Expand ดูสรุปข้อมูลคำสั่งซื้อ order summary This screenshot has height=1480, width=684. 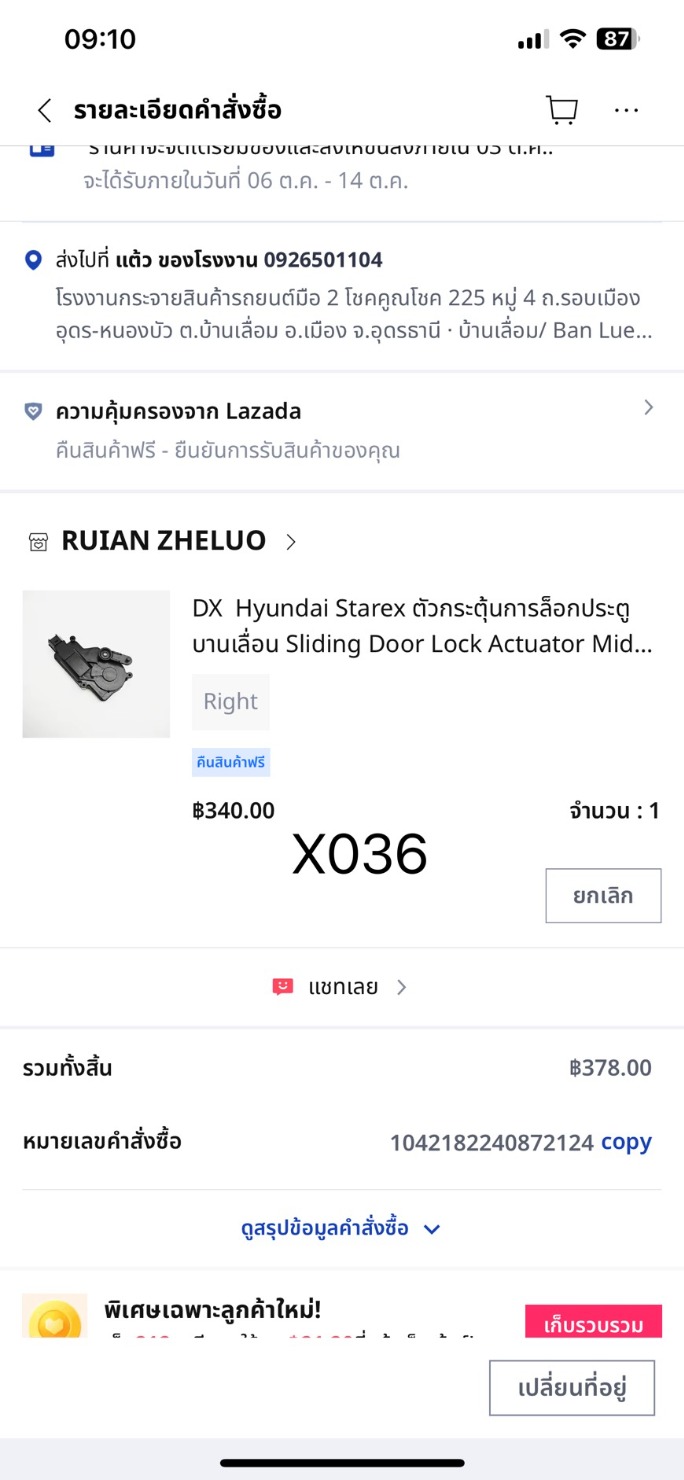pyautogui.click(x=341, y=1228)
